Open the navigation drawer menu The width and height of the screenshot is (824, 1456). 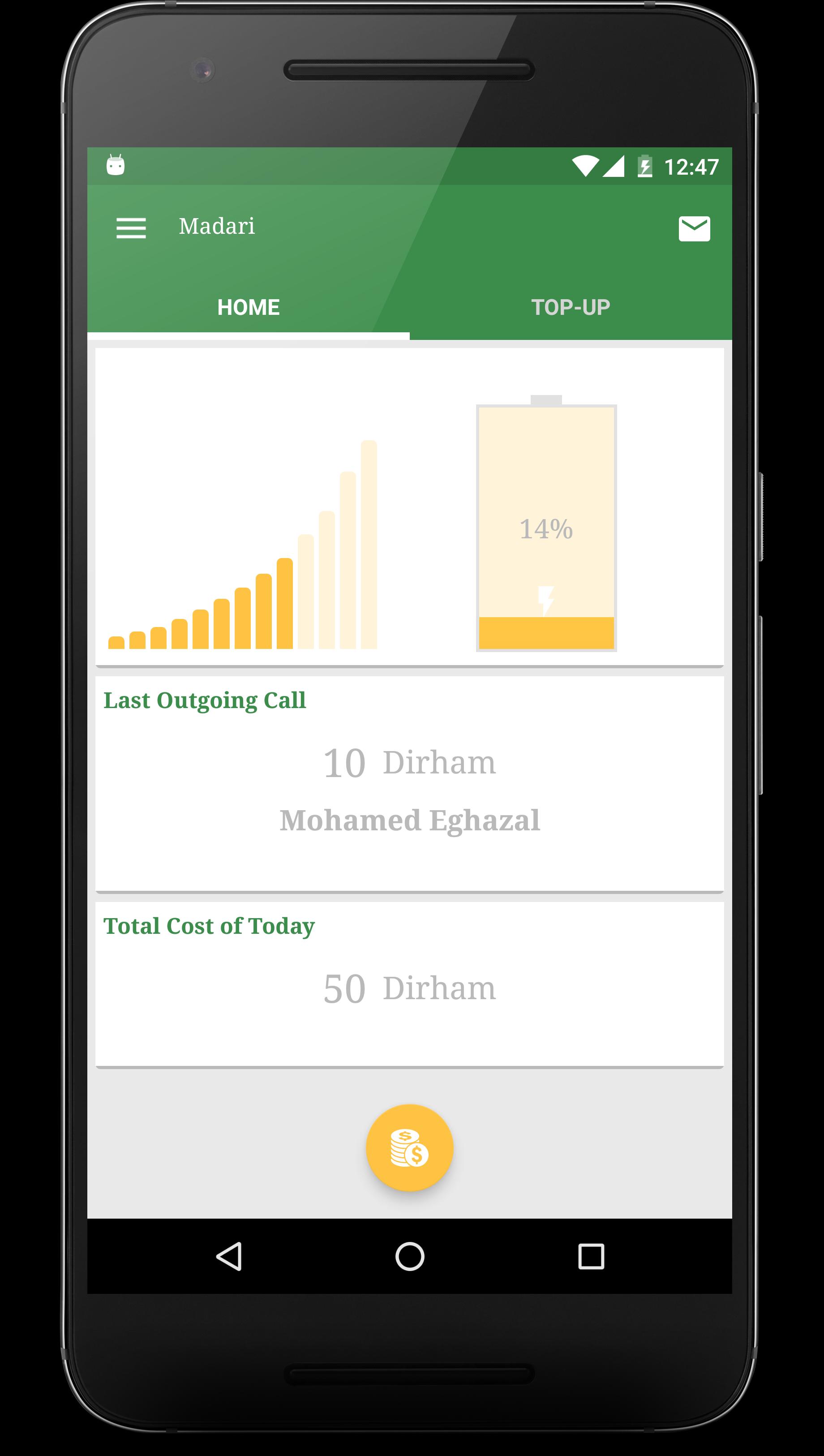pos(131,228)
